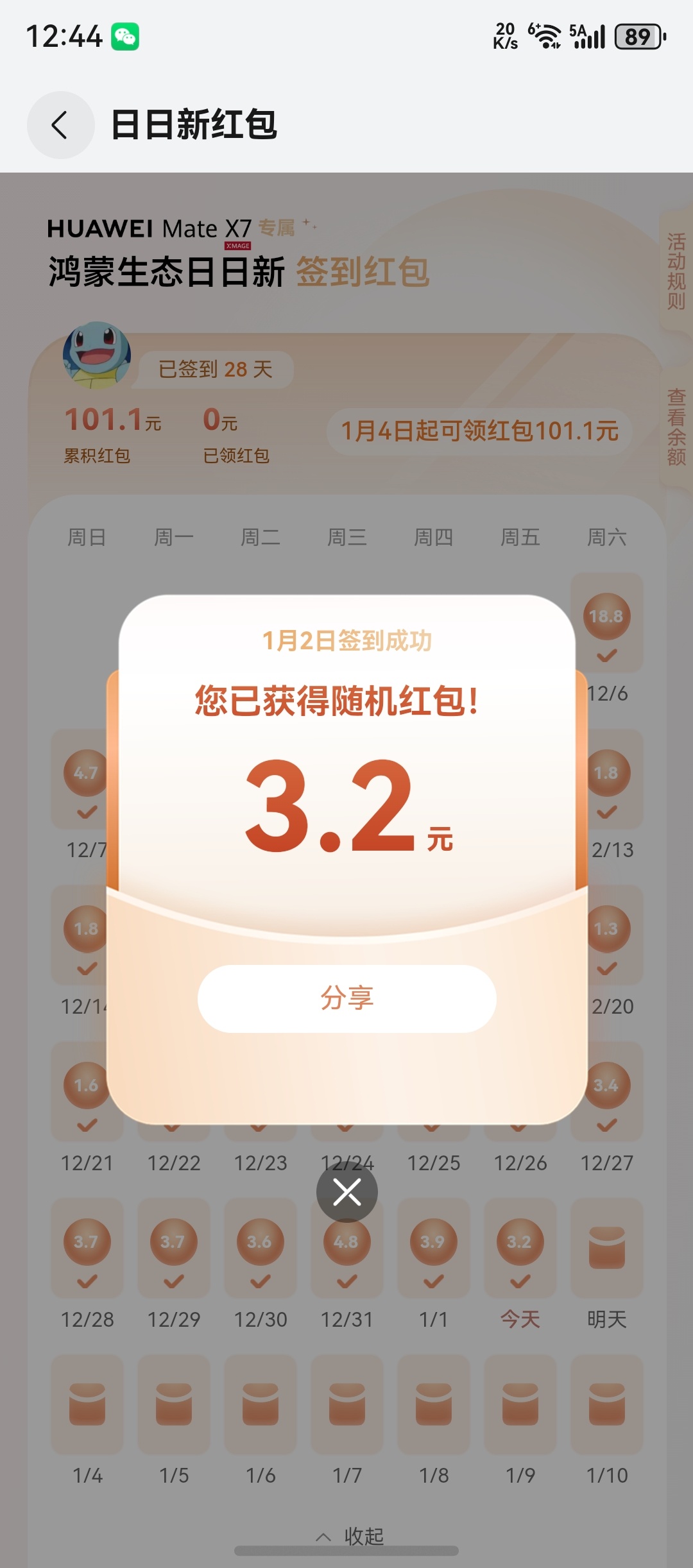Open the 18.8 yuan red packet for 12/6

pyautogui.click(x=606, y=615)
